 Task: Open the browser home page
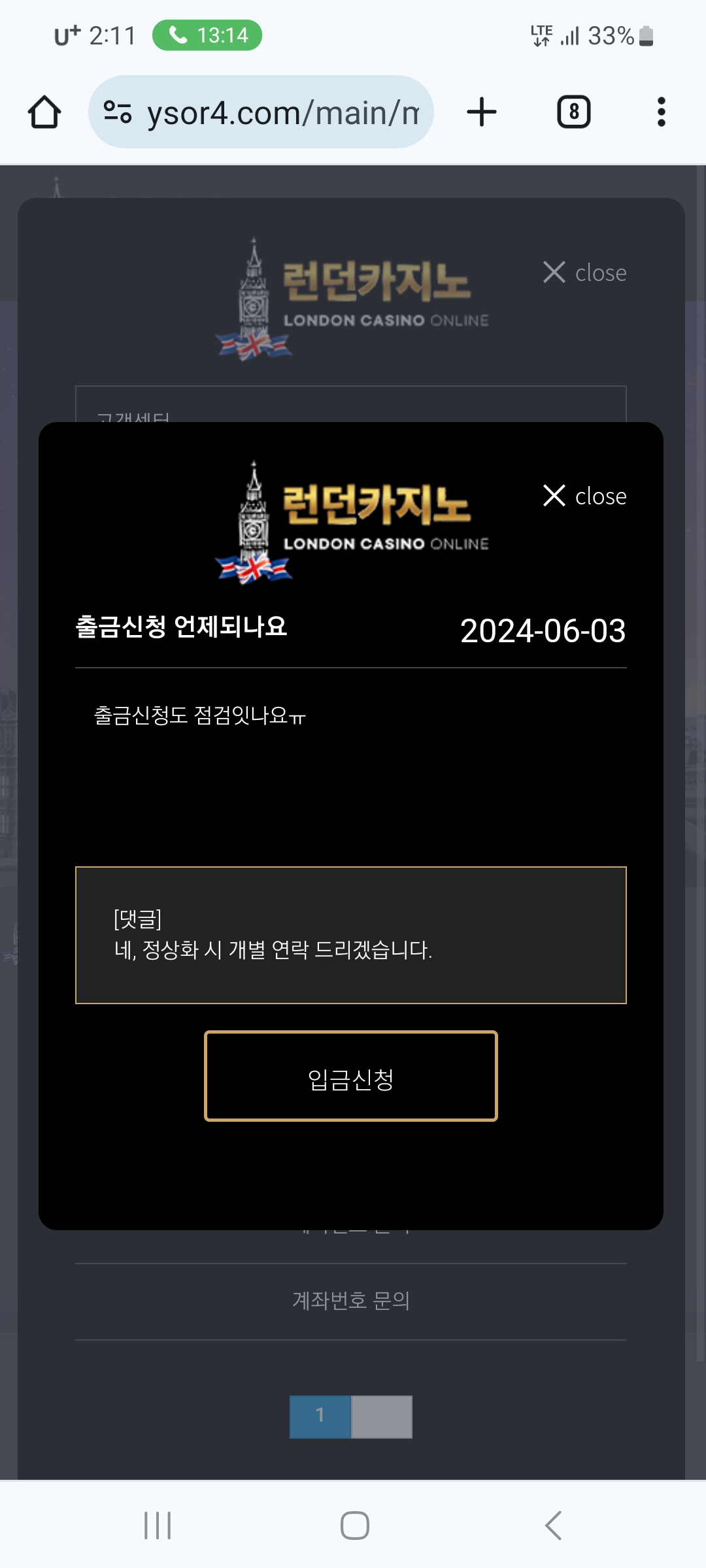44,112
